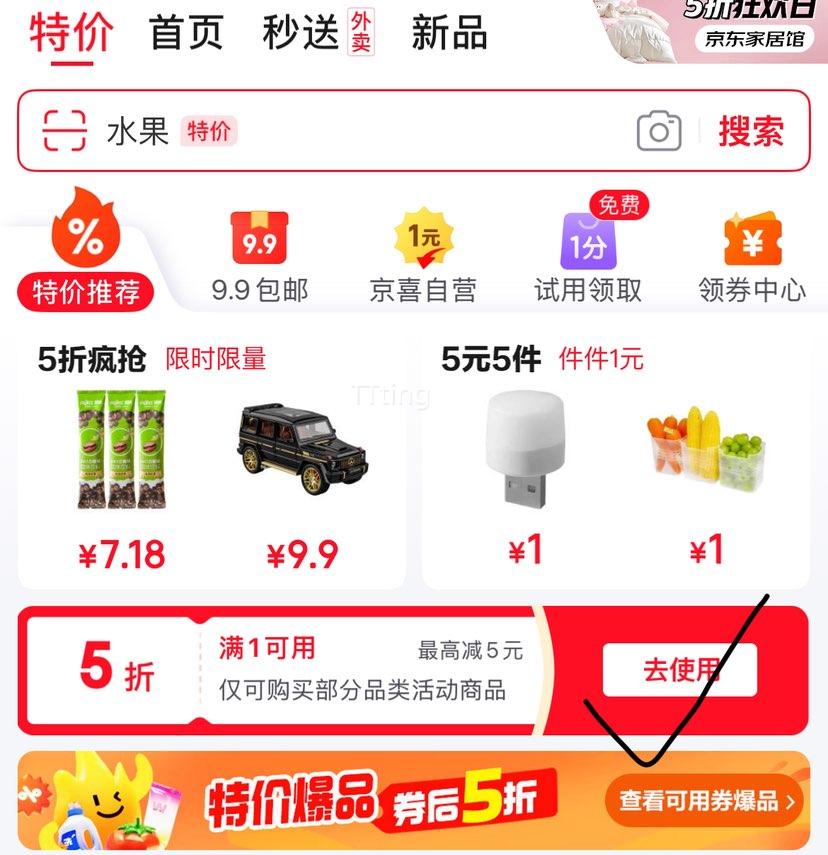Open 领券中心 with the orange coupon icon
The image size is (828, 855).
pyautogui.click(x=755, y=240)
